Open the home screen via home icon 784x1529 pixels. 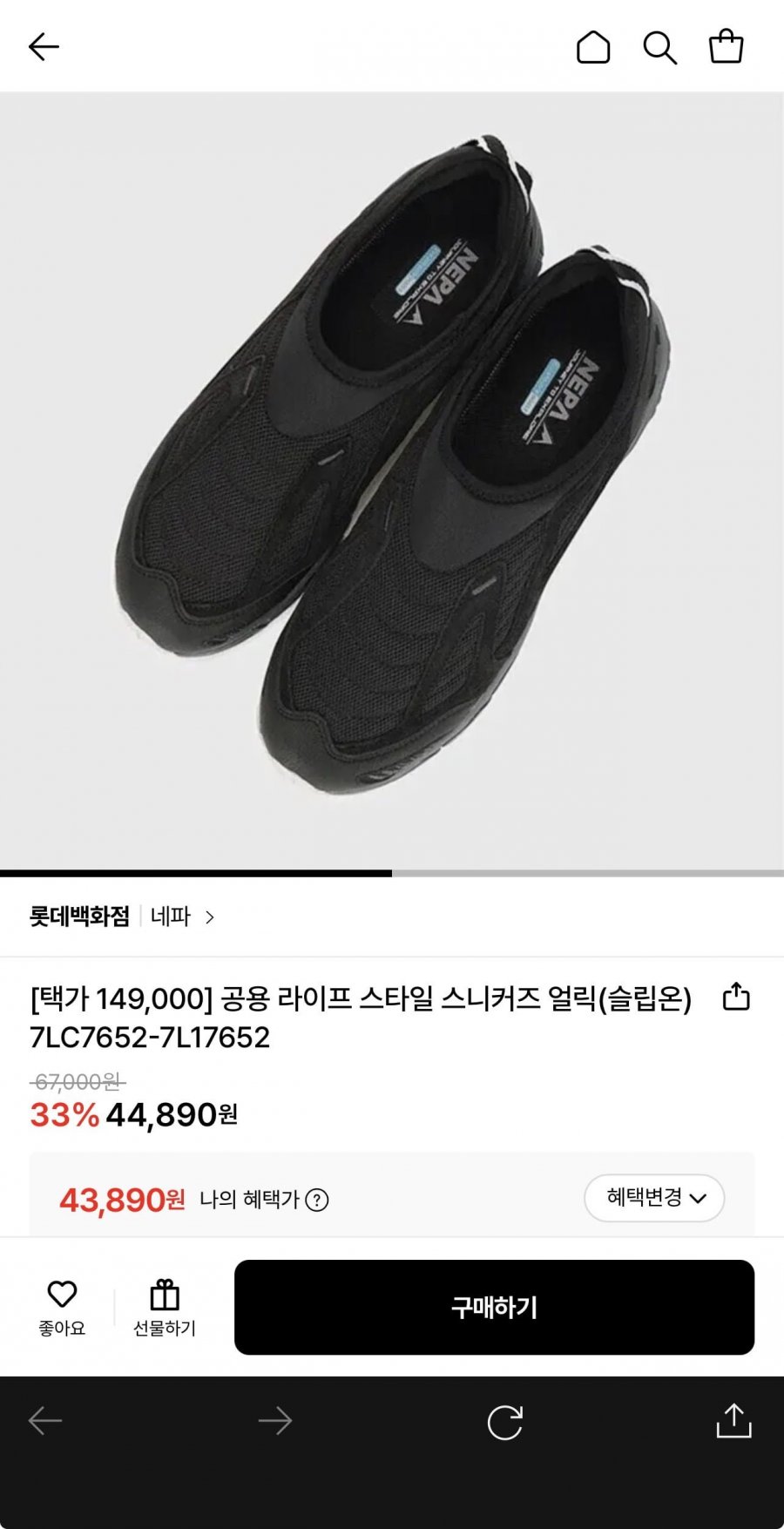pyautogui.click(x=593, y=48)
